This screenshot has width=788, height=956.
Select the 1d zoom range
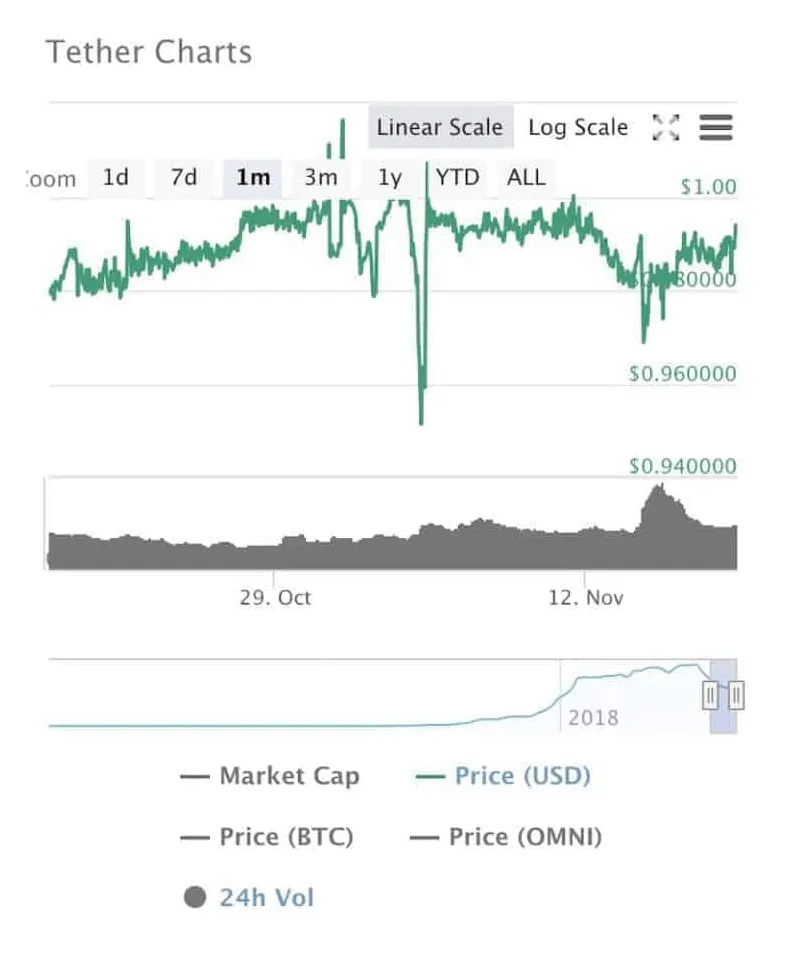pos(115,177)
